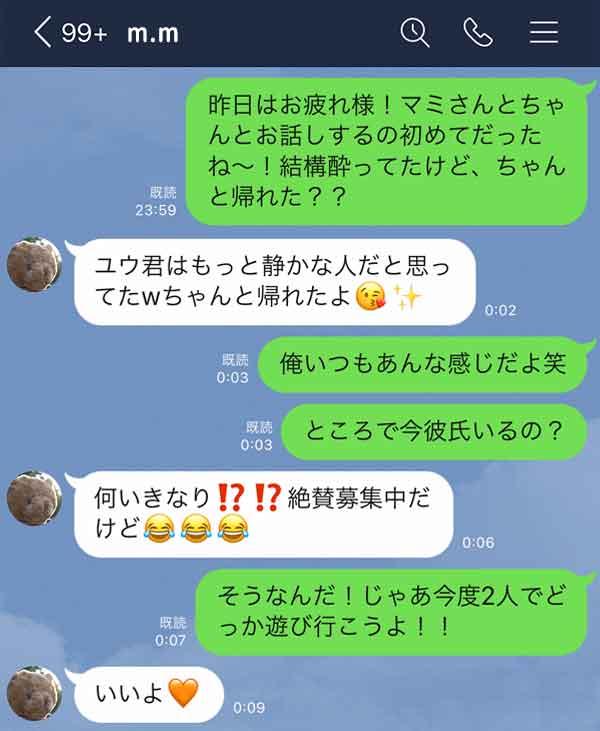600x731 pixels.
Task: Open profile picture beside the いいよ message
Action: 35,692
